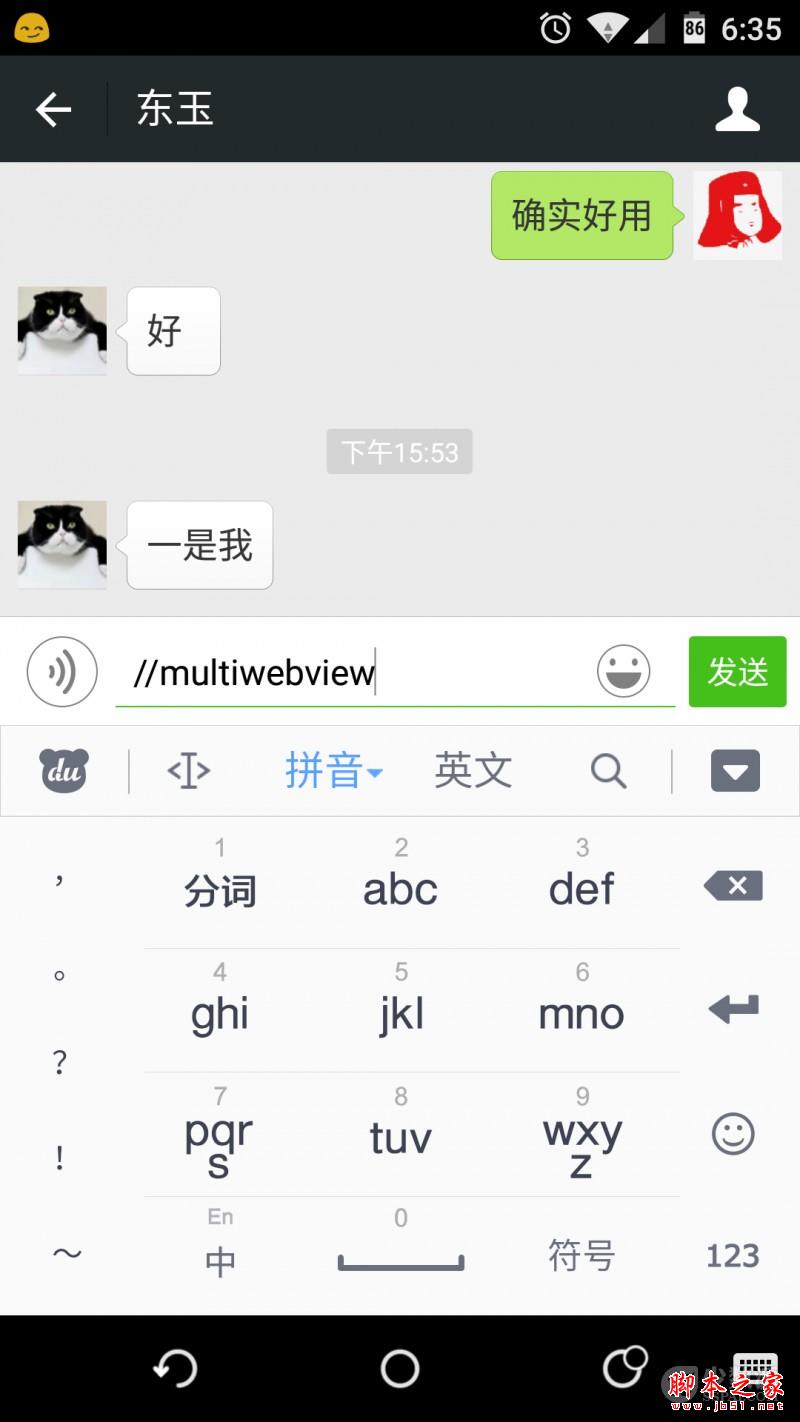Expand the 拼音 input mode dropdown

[x=333, y=771]
